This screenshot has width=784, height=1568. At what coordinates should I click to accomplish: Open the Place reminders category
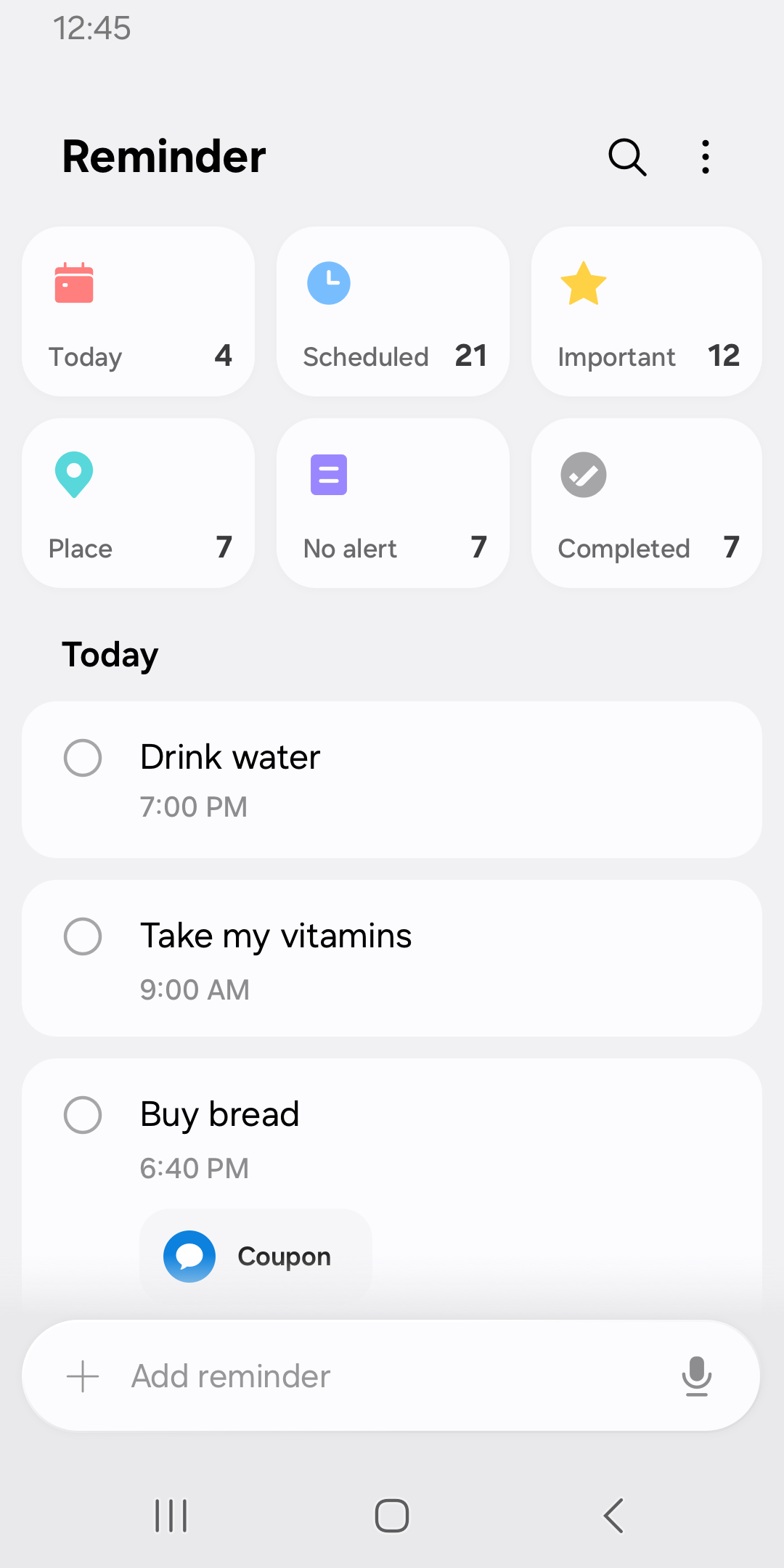[x=138, y=502]
